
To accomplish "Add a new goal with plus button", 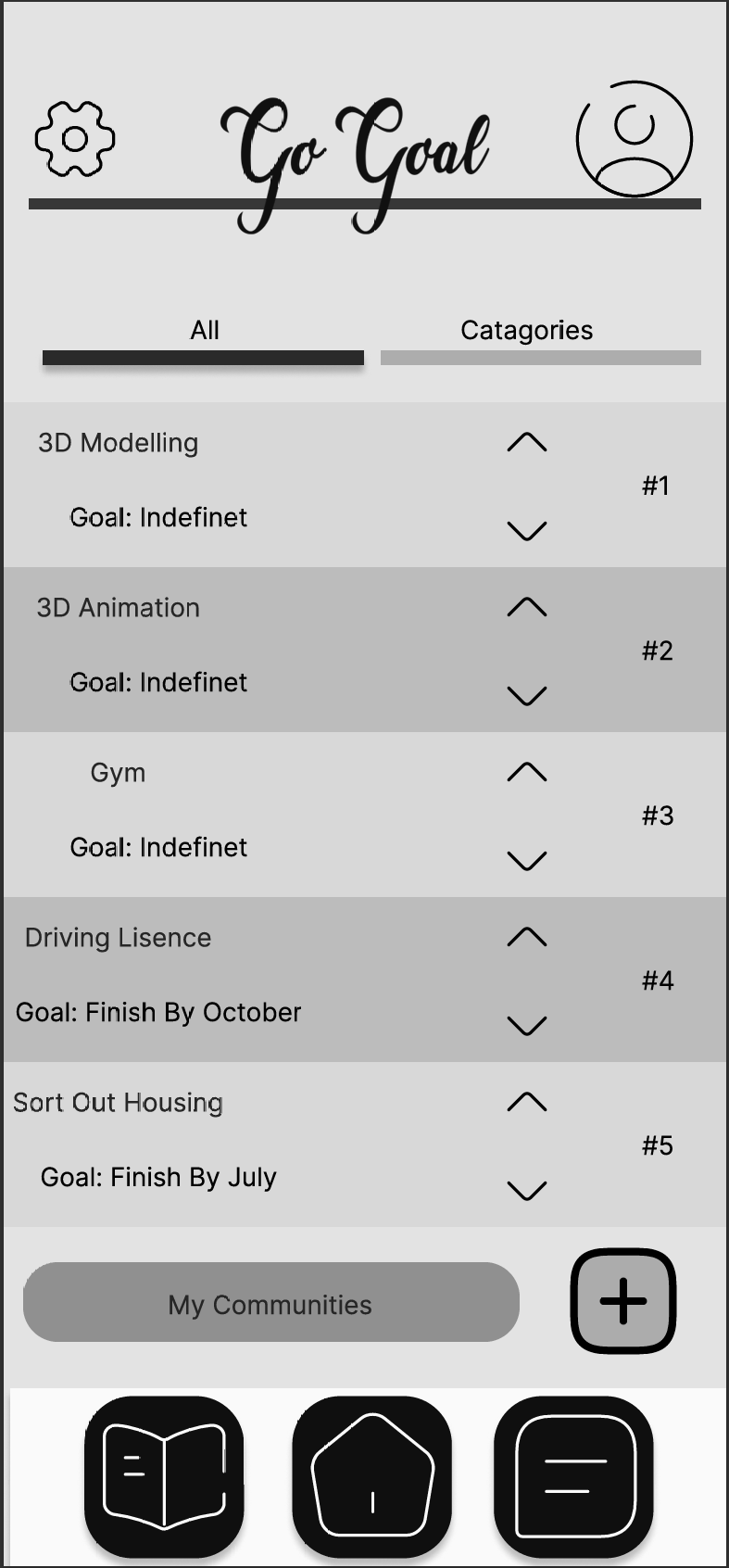I will click(623, 1300).
